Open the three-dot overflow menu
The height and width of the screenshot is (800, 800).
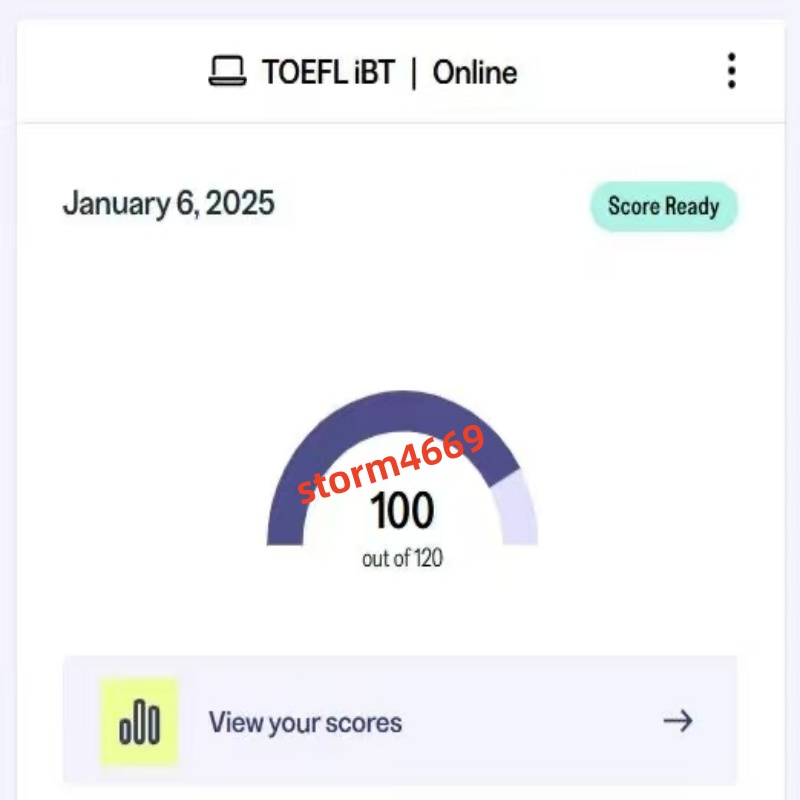point(732,72)
